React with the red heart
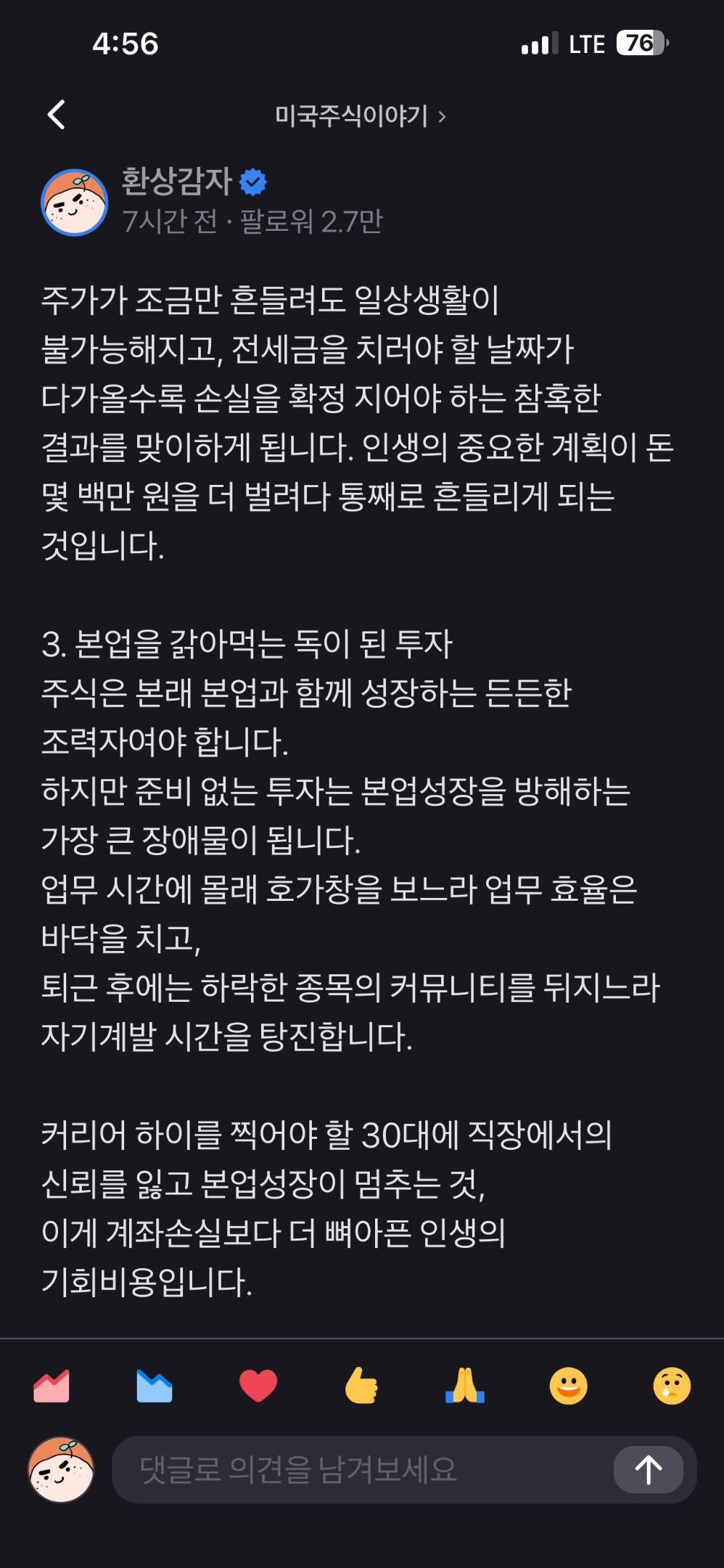The image size is (724, 1568). click(x=258, y=1386)
